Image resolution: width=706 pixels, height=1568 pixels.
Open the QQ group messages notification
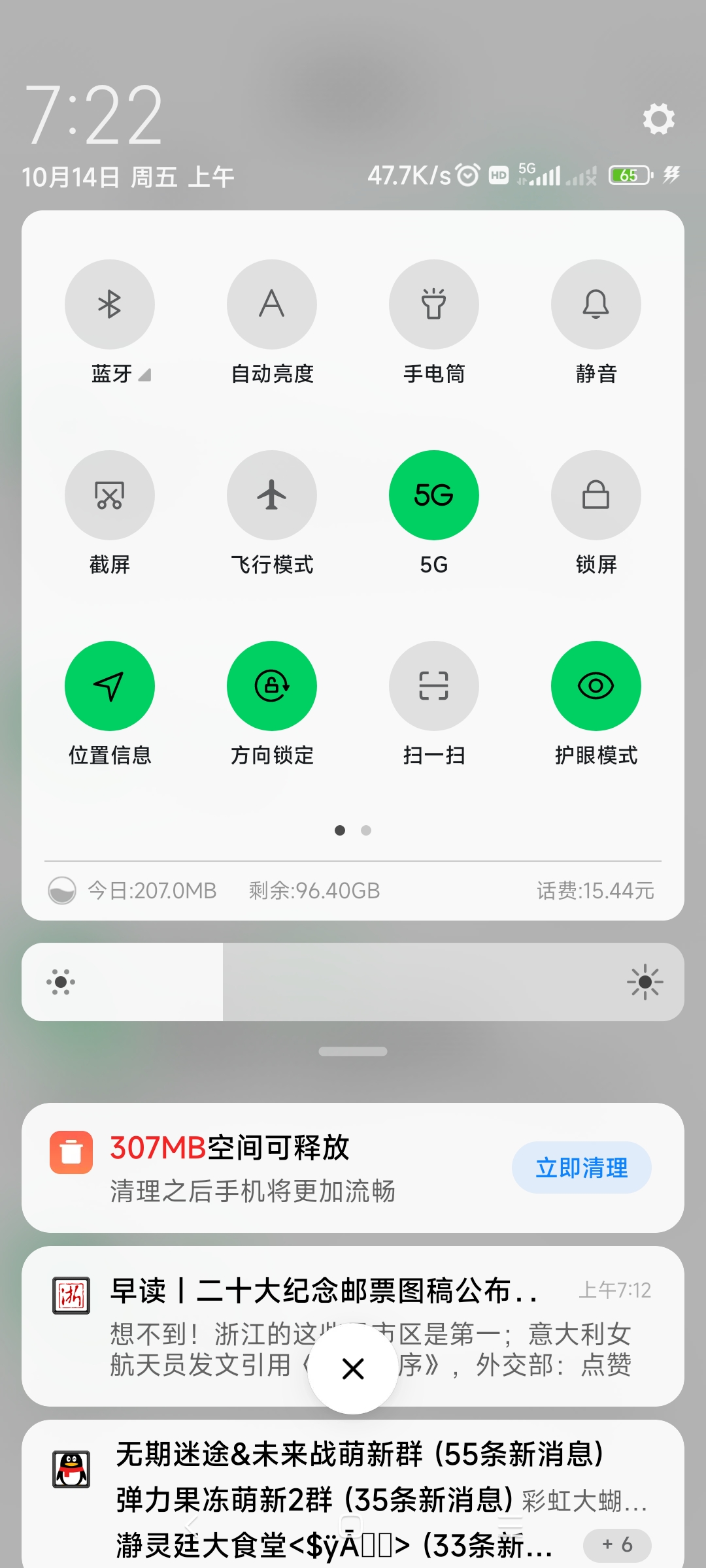353,1496
